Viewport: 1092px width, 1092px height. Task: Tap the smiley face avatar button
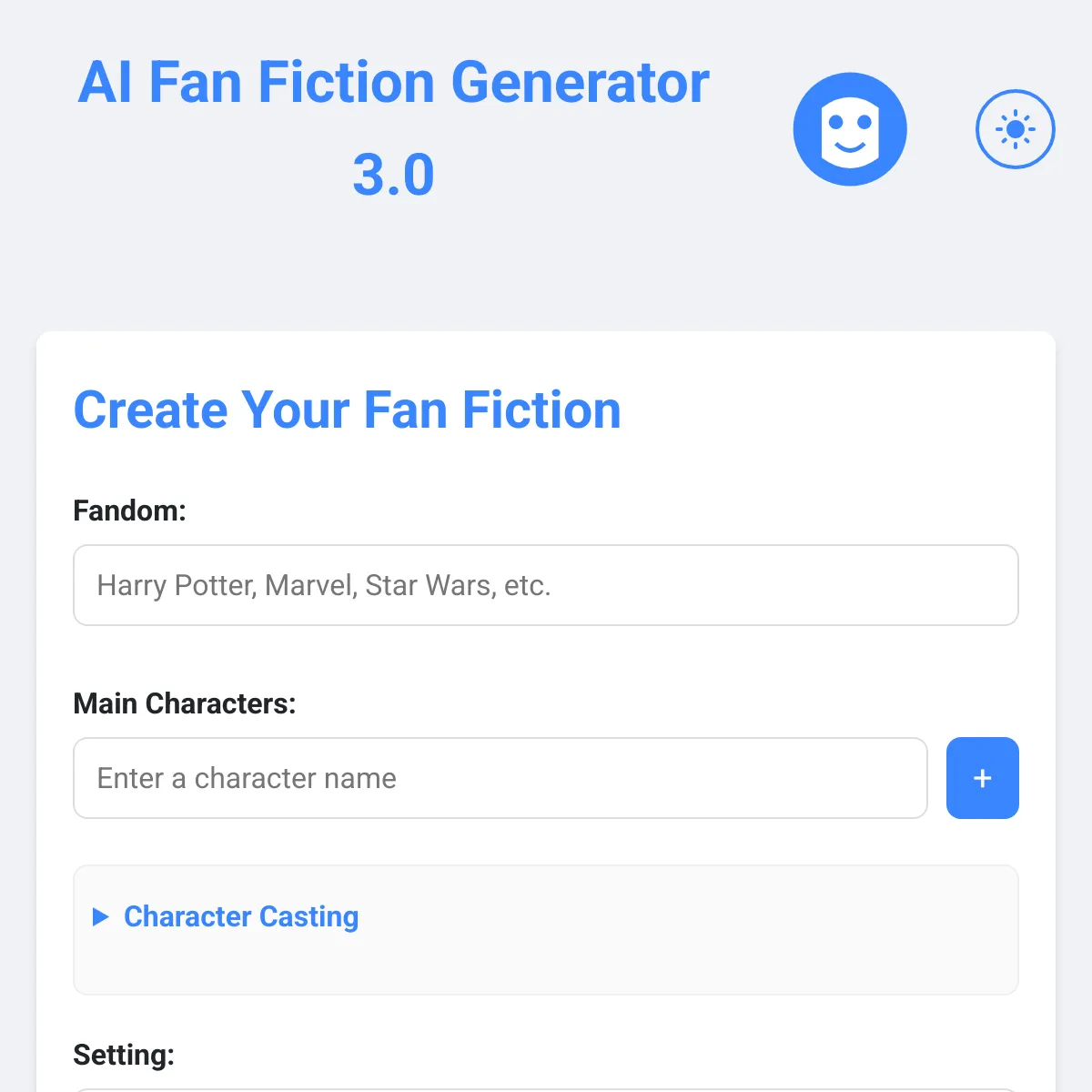(850, 129)
